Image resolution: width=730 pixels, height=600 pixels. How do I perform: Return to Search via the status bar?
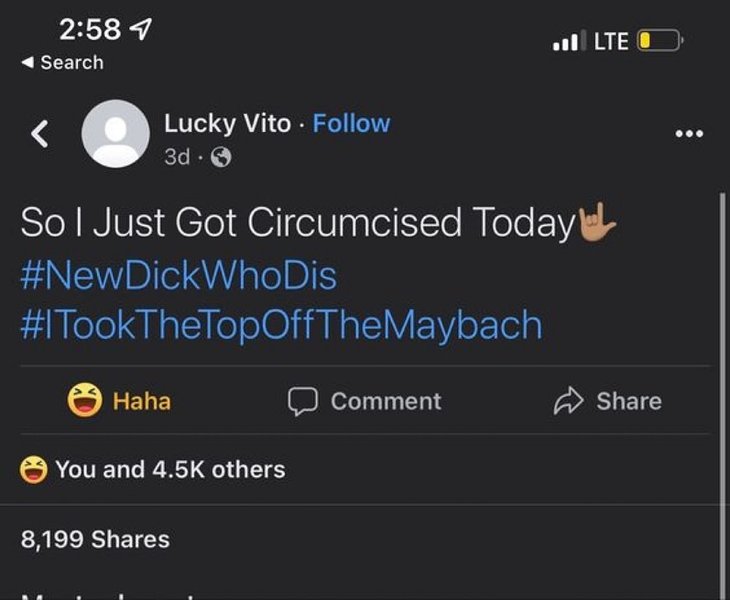pyautogui.click(x=62, y=62)
